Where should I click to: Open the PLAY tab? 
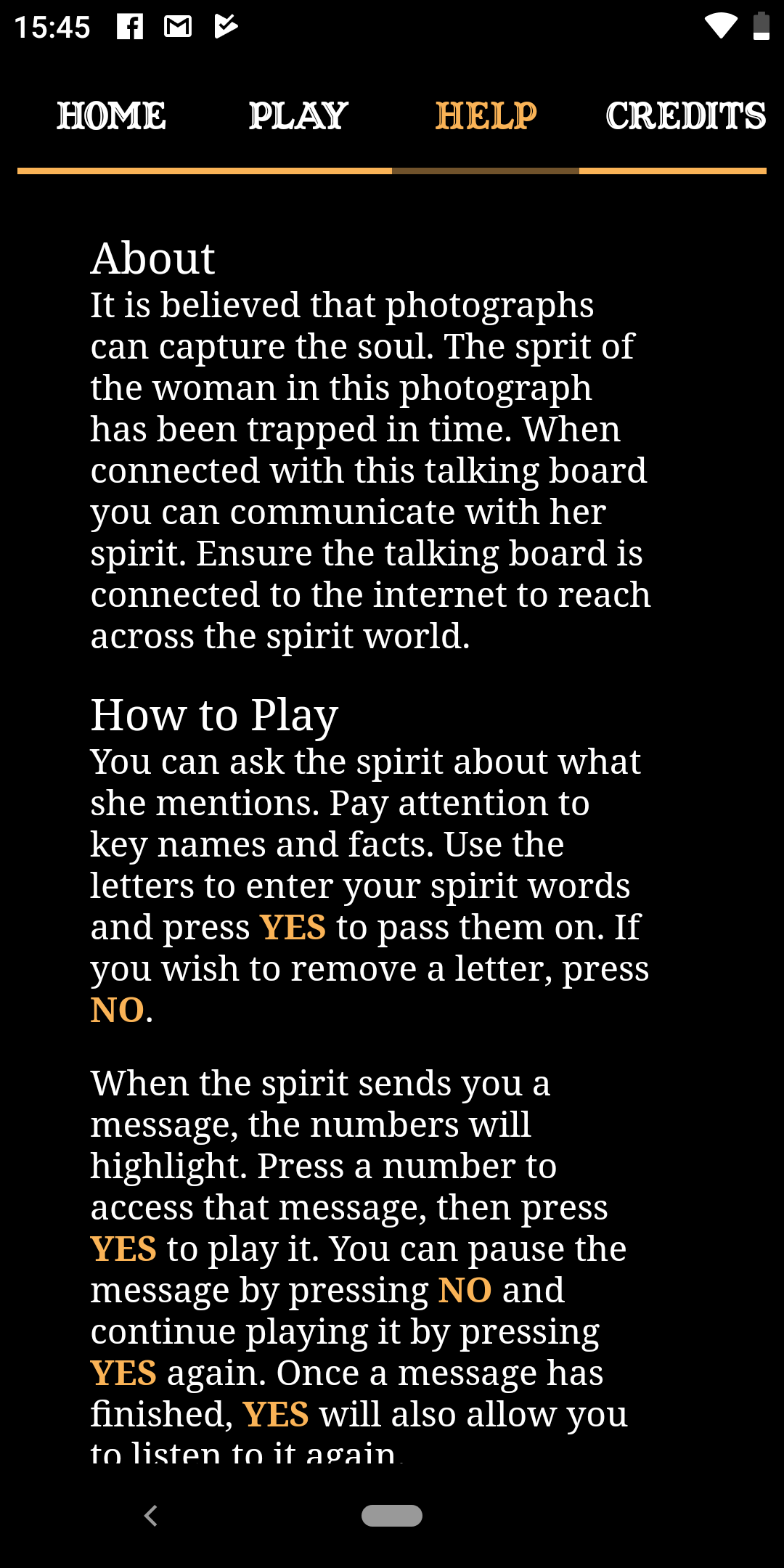point(298,116)
